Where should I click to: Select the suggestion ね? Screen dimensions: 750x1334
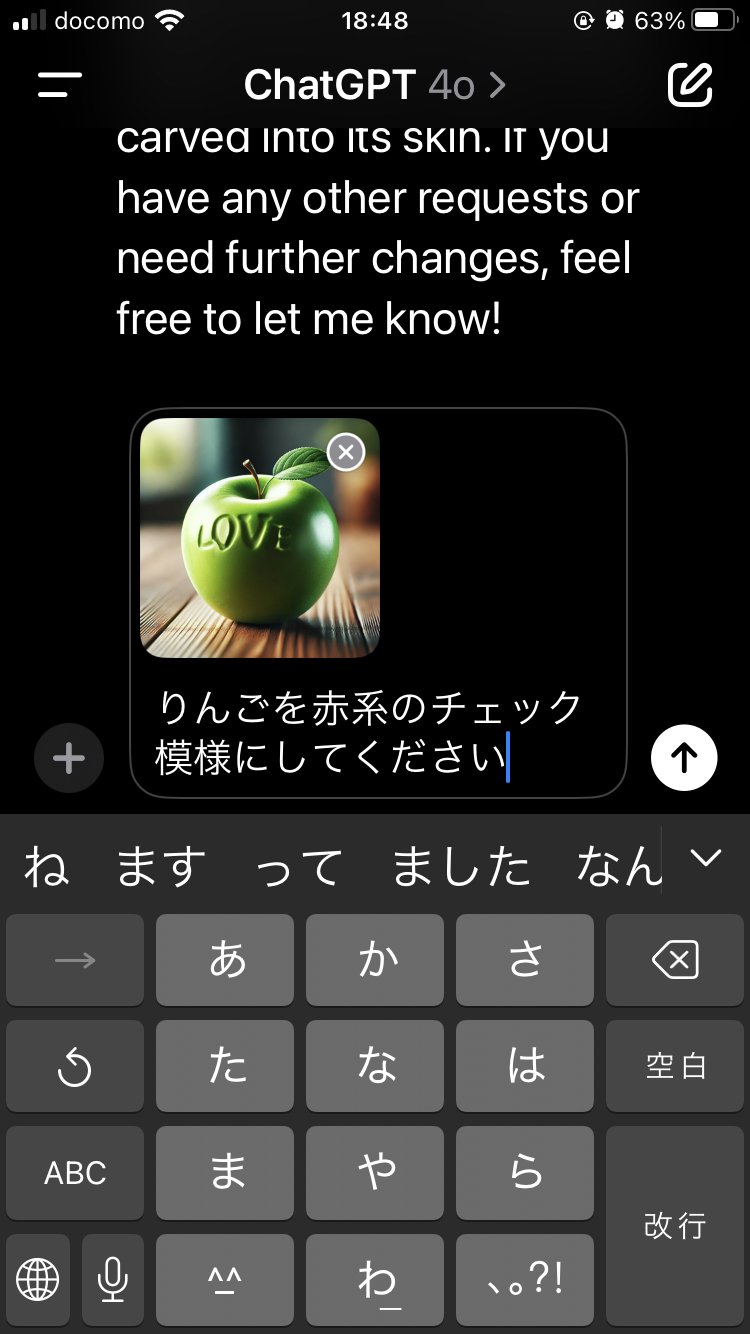coord(46,866)
